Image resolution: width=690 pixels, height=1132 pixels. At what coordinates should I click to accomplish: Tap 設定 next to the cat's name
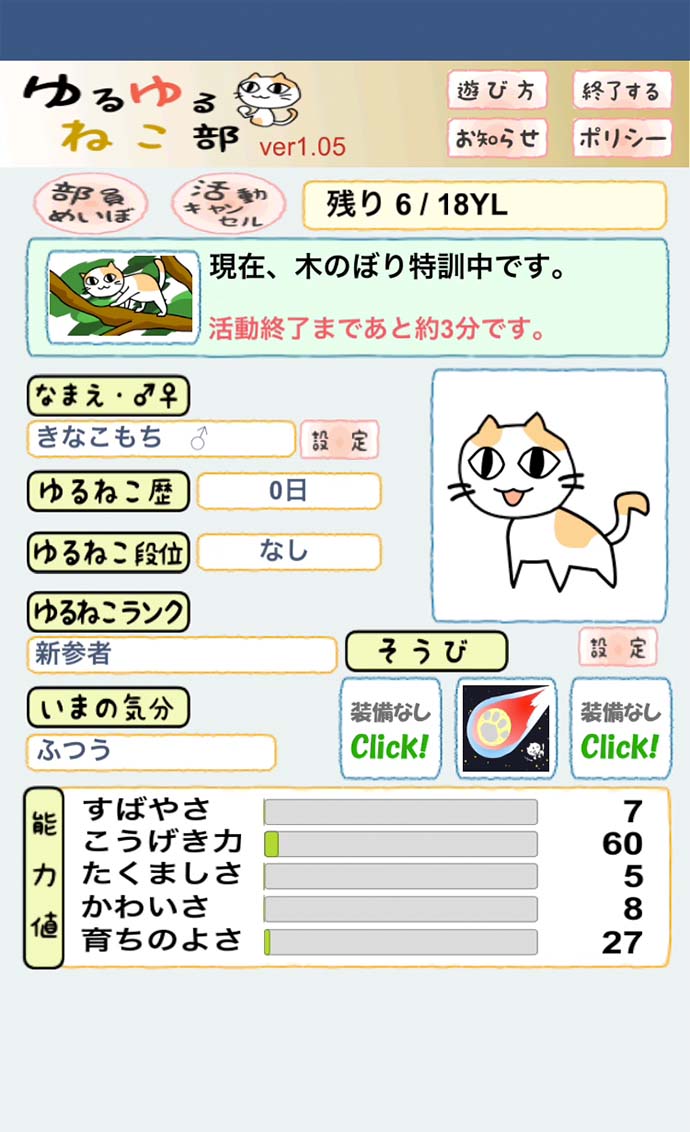(x=339, y=440)
